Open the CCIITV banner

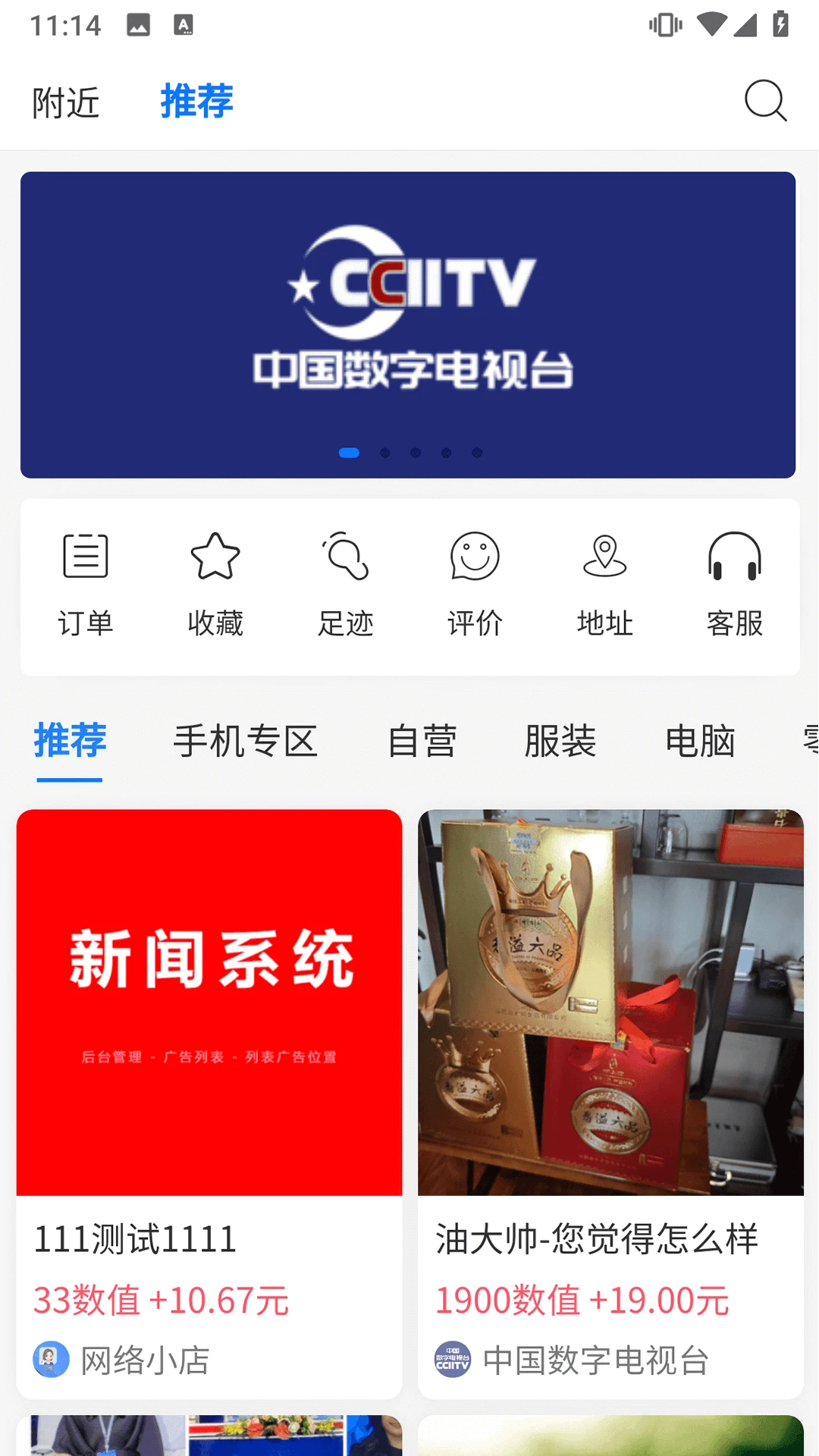tap(408, 325)
